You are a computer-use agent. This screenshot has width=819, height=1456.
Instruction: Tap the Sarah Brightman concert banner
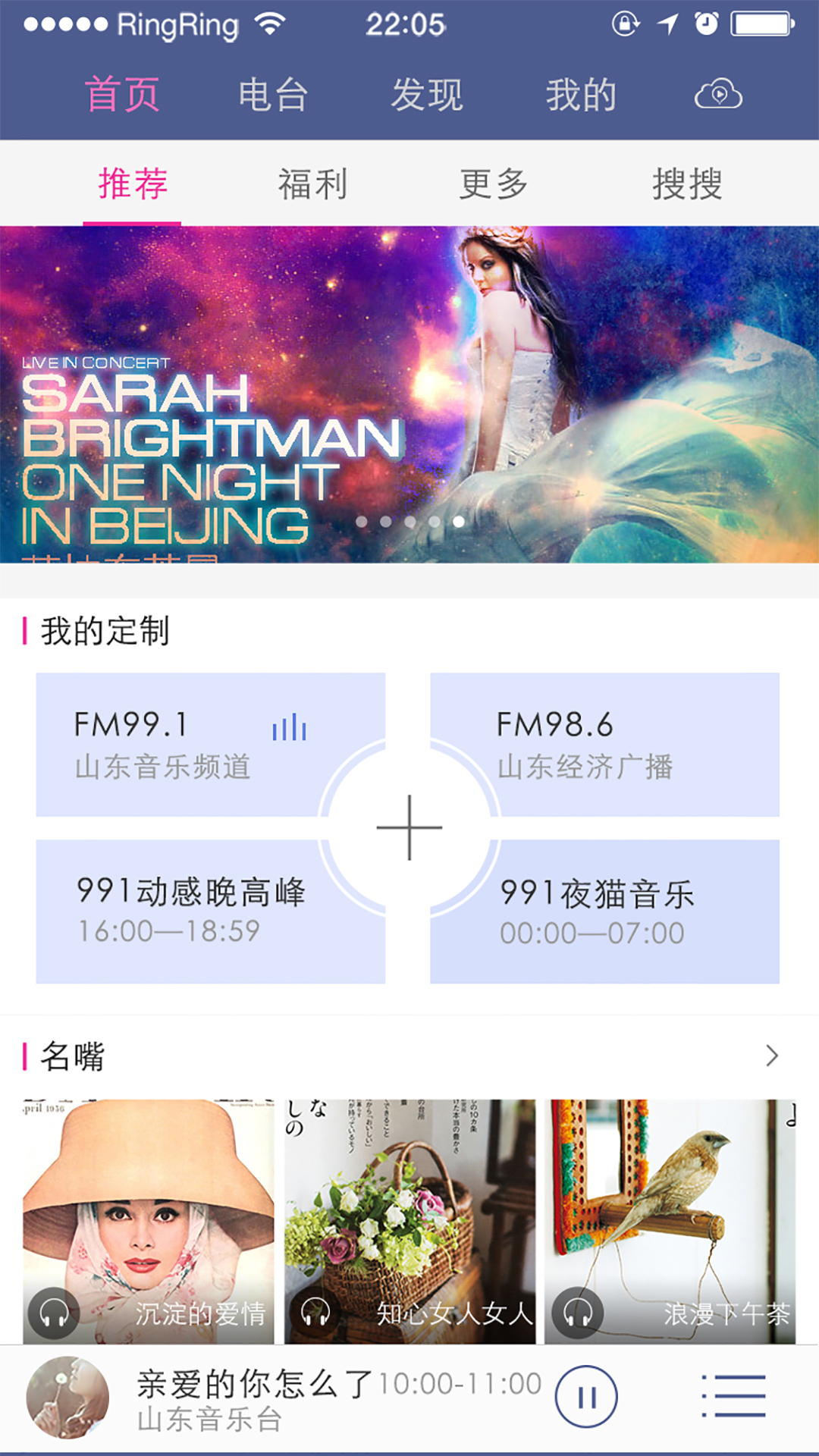pos(409,394)
